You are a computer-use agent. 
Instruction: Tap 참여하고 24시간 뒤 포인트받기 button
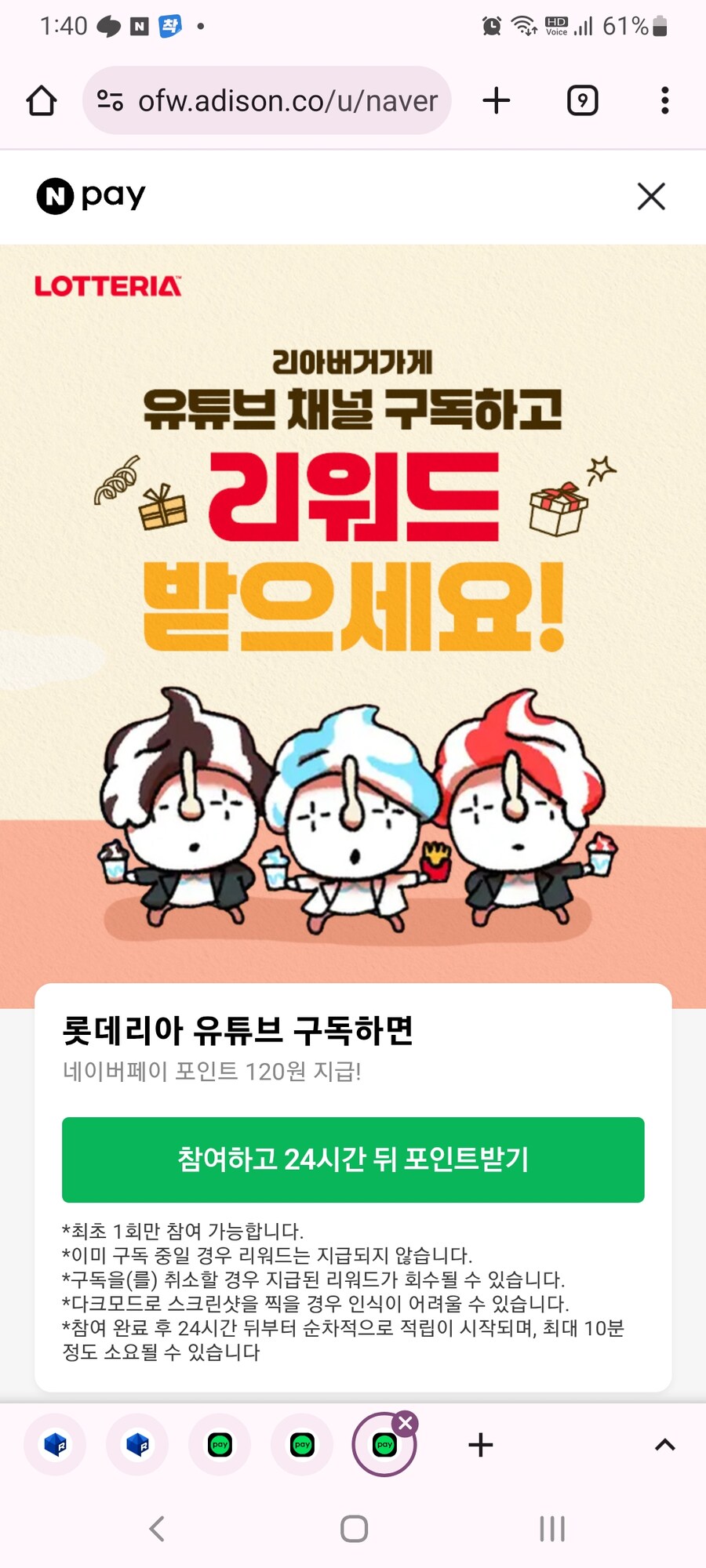pos(353,1160)
